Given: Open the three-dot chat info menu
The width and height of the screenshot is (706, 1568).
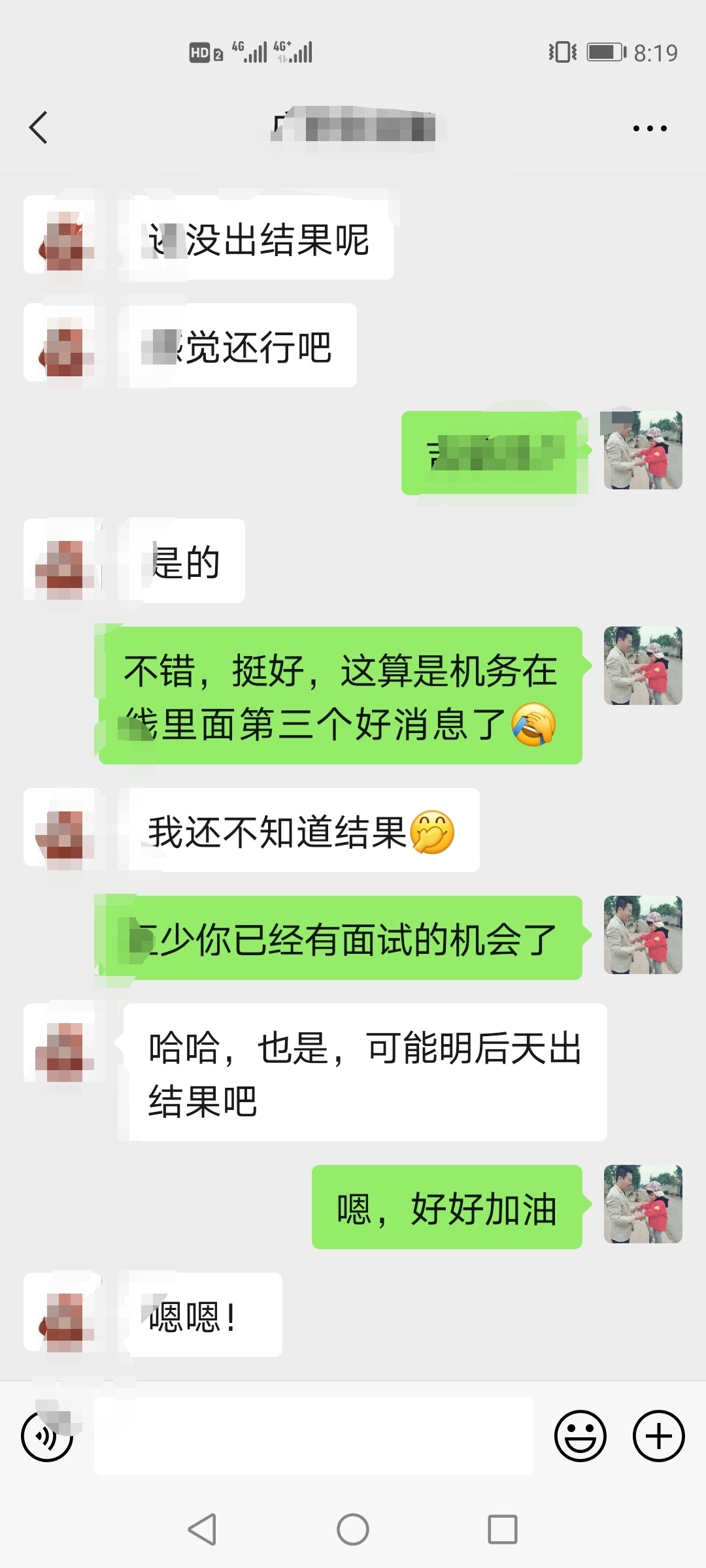Looking at the screenshot, I should click(650, 128).
